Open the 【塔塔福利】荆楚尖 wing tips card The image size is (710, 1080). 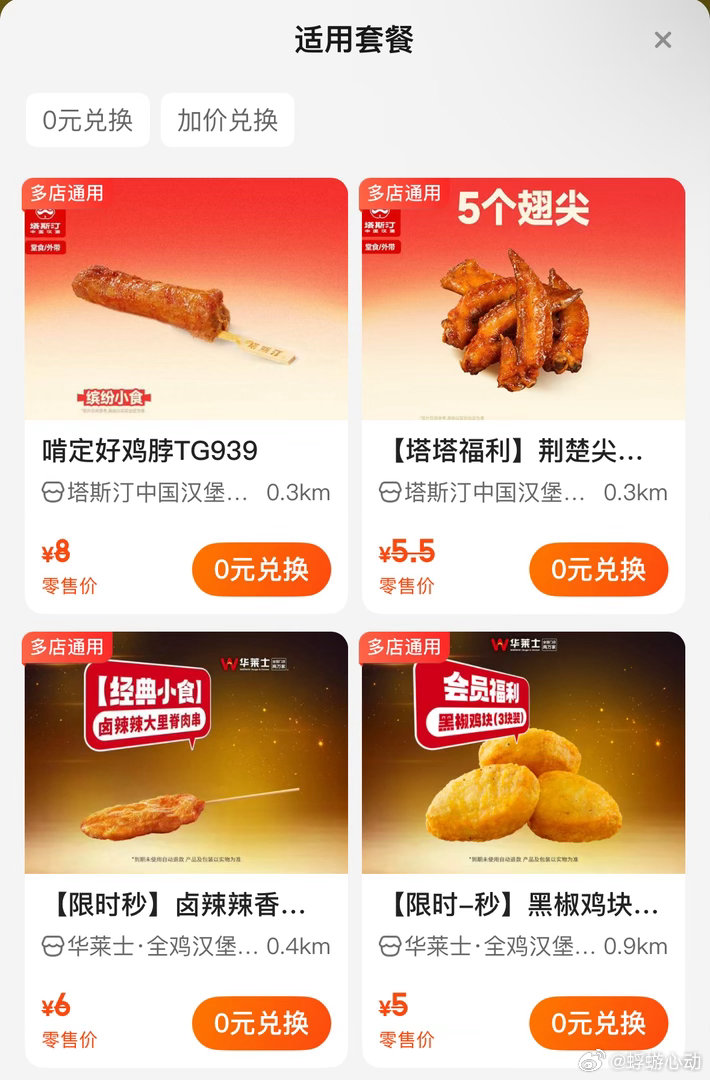(x=523, y=300)
